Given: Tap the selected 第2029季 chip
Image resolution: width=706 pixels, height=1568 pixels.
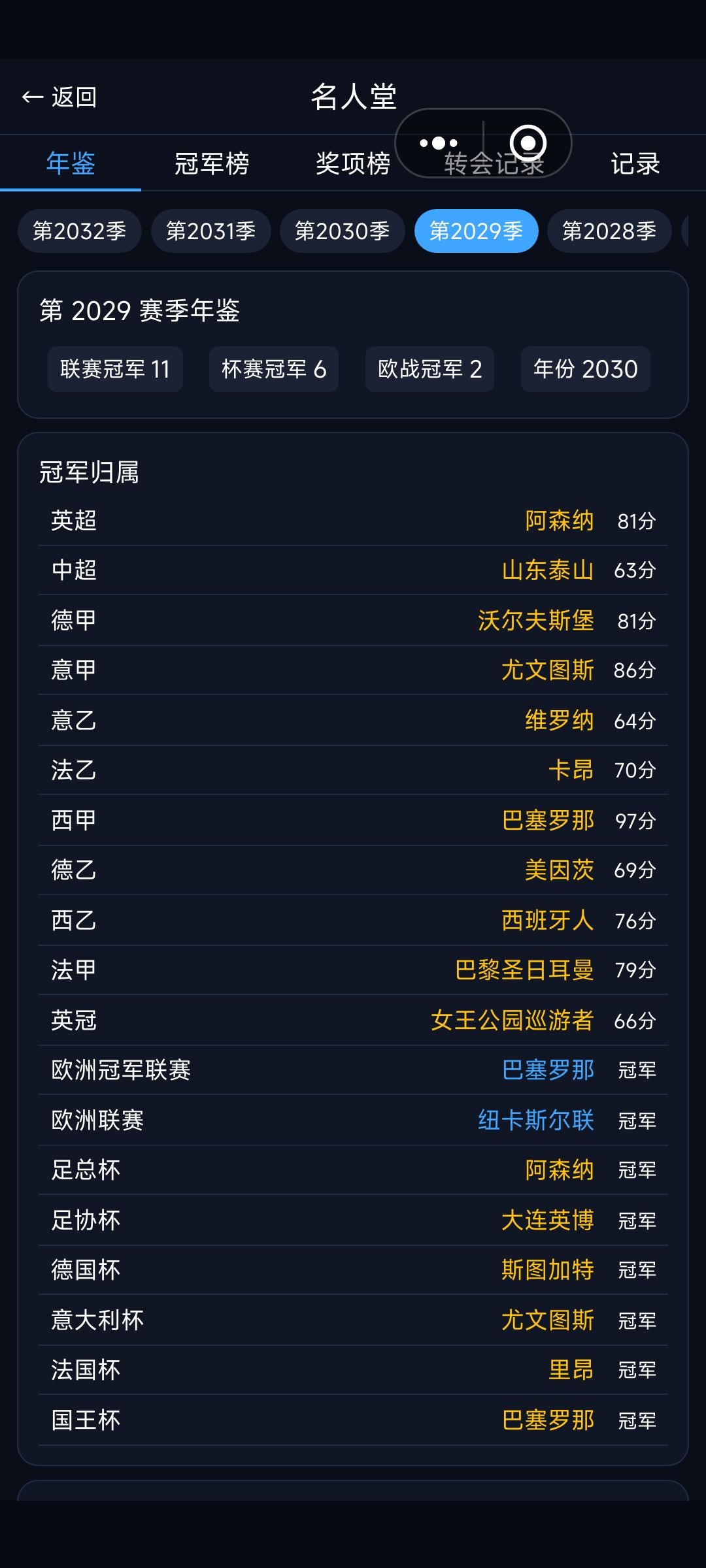Looking at the screenshot, I should 476,231.
